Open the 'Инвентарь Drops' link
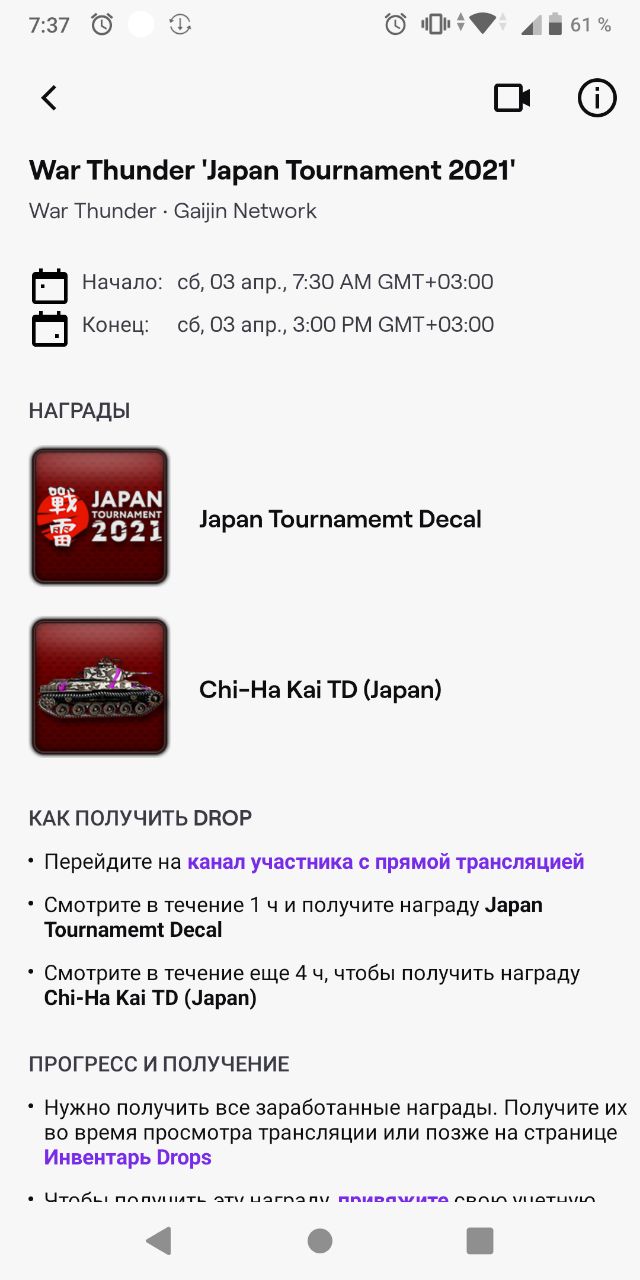 pos(128,1158)
